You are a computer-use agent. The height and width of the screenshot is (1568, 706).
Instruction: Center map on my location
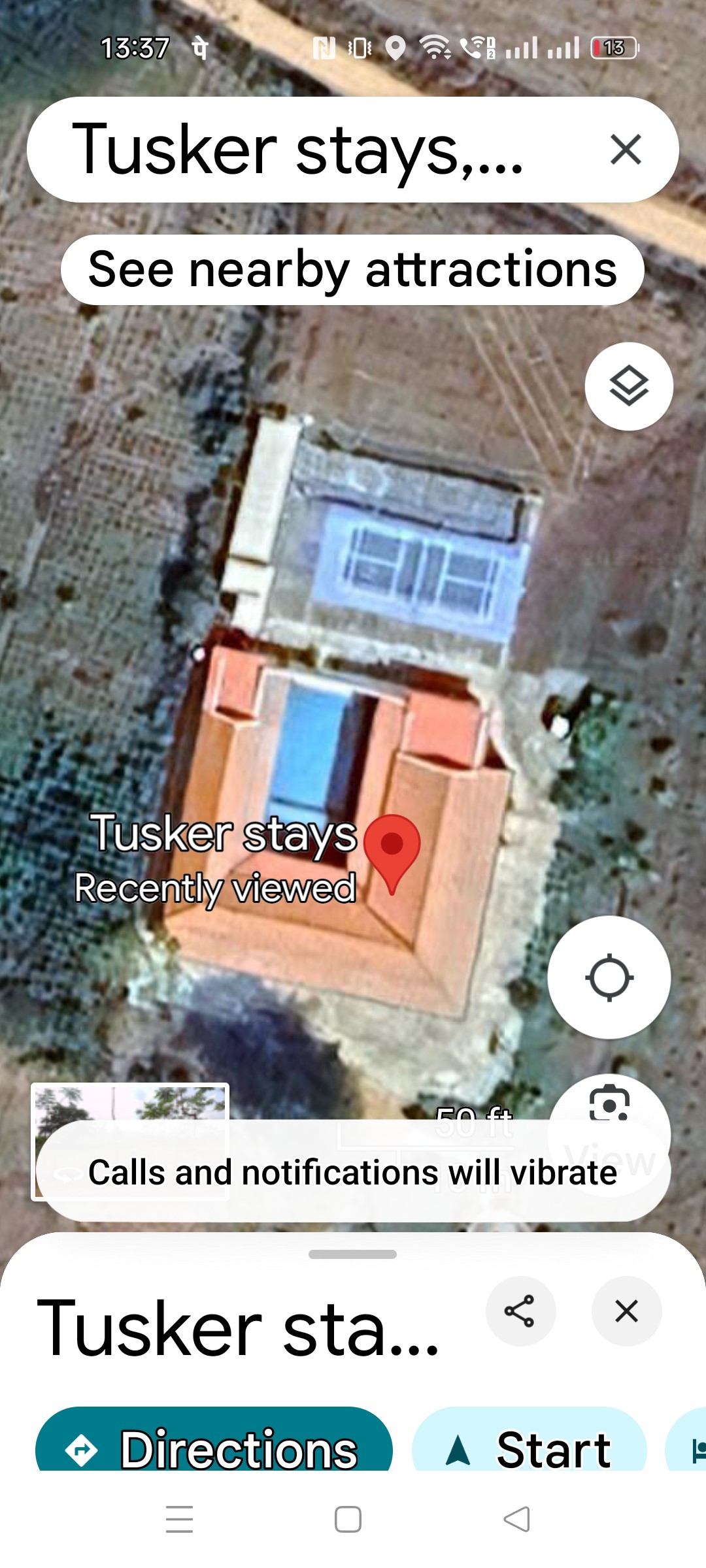point(609,978)
